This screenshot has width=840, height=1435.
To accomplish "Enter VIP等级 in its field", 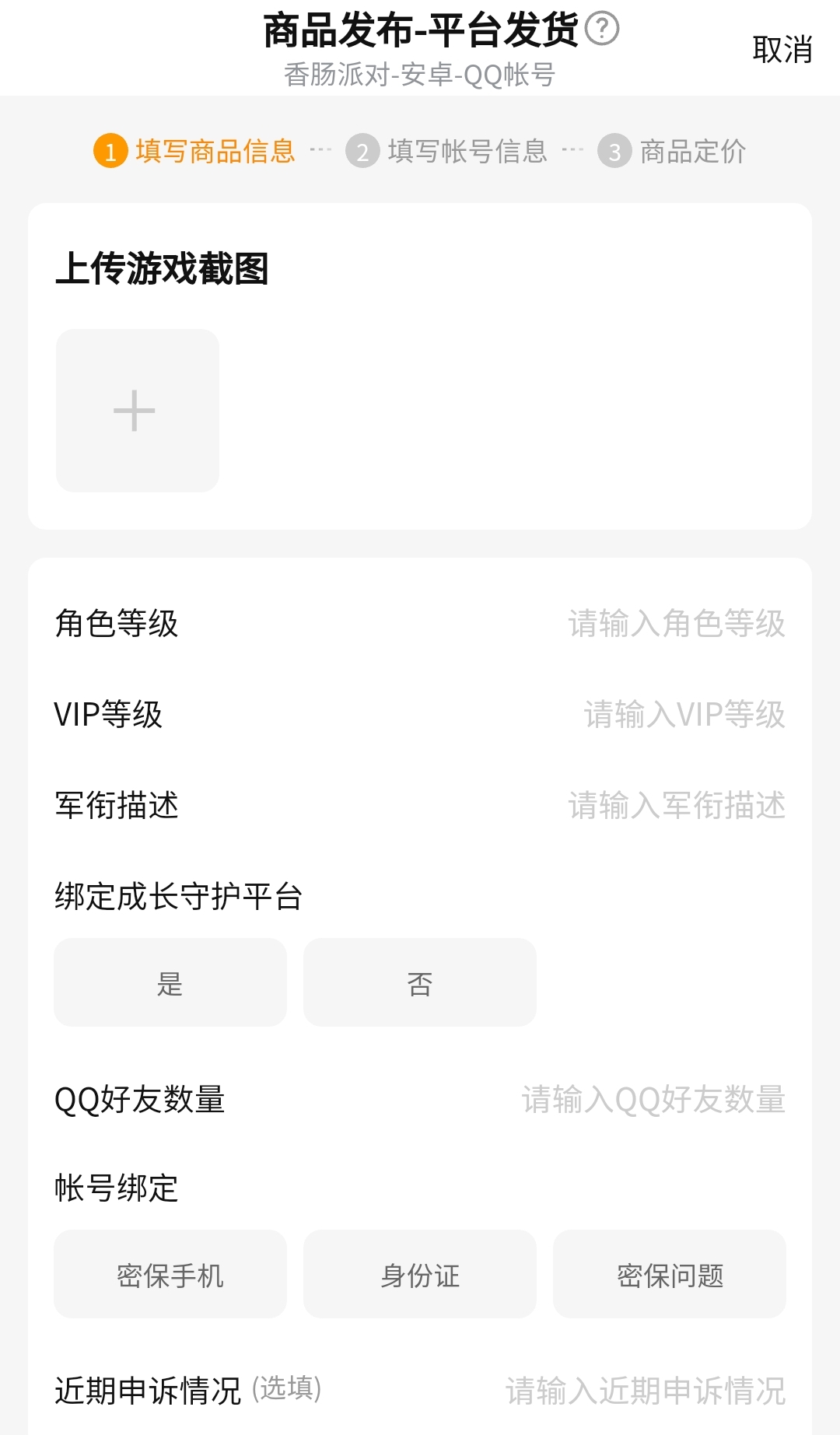I will coord(684,715).
